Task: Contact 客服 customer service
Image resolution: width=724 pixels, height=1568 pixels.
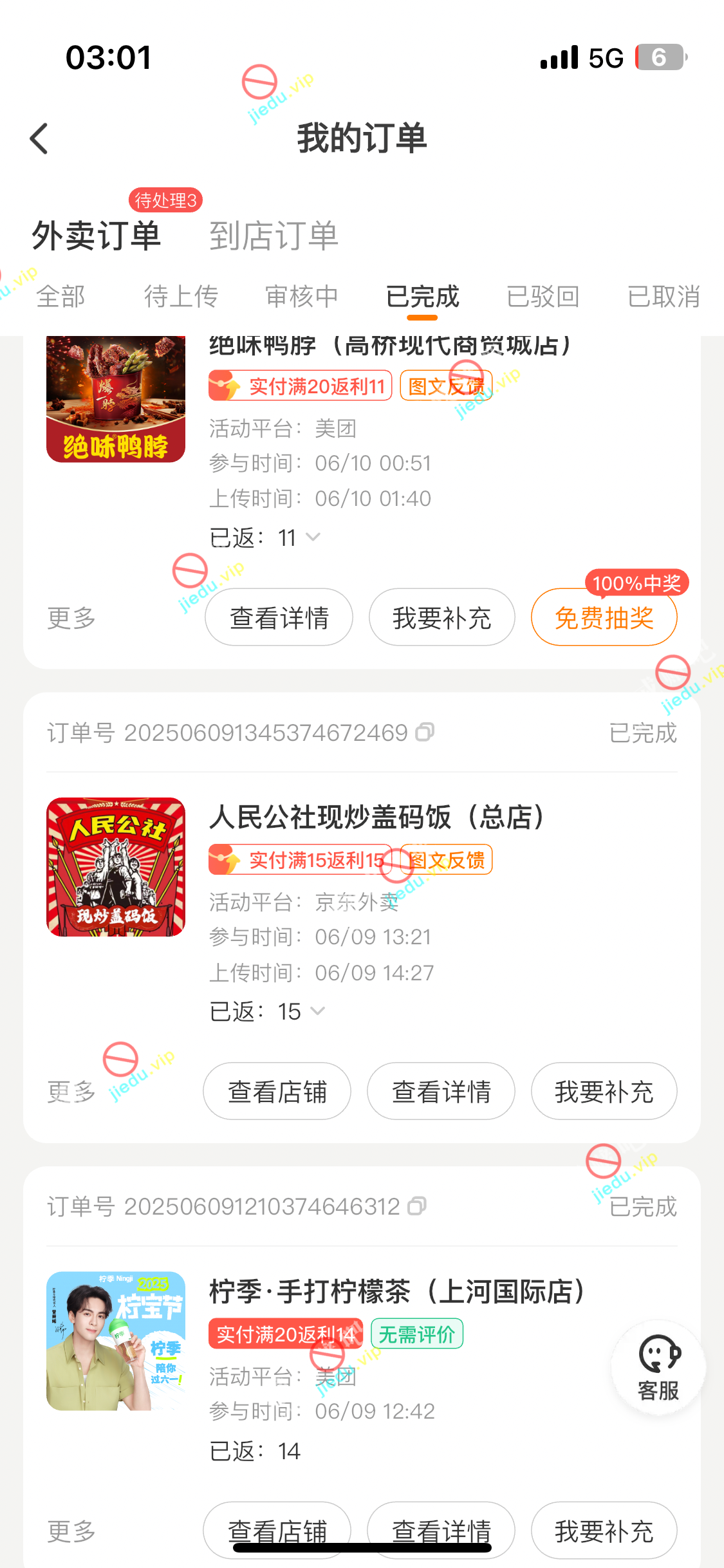Action: (658, 1367)
